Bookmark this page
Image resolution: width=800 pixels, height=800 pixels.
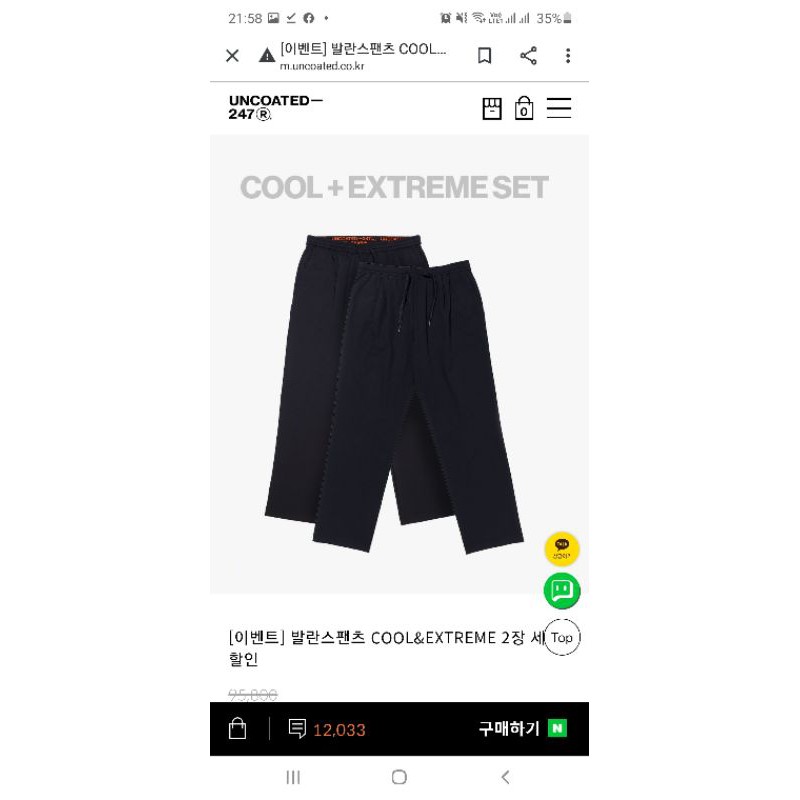[x=485, y=56]
